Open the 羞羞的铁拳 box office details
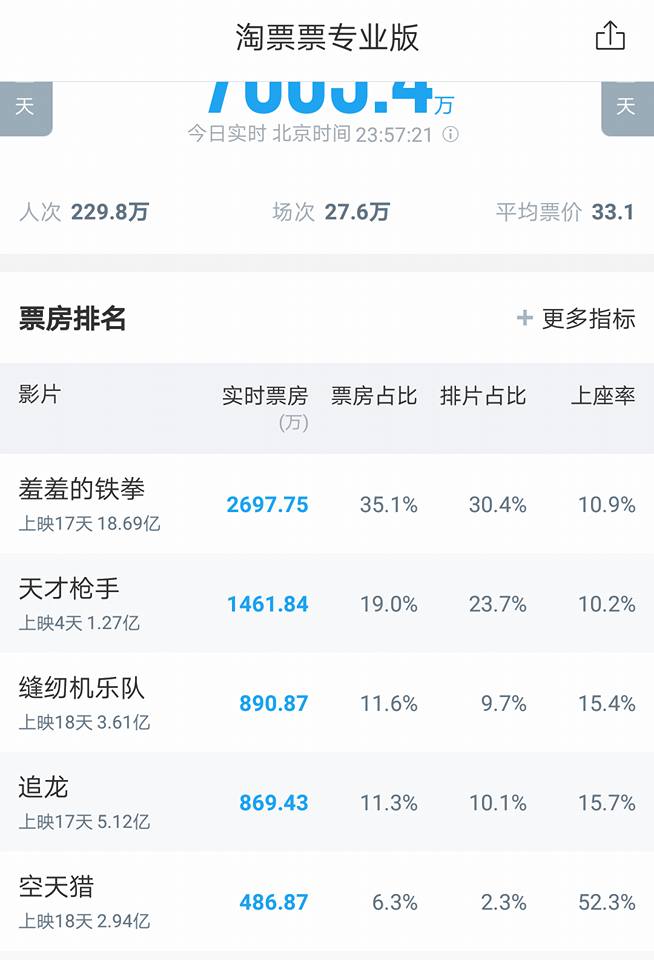Image resolution: width=654 pixels, height=960 pixels. point(82,489)
